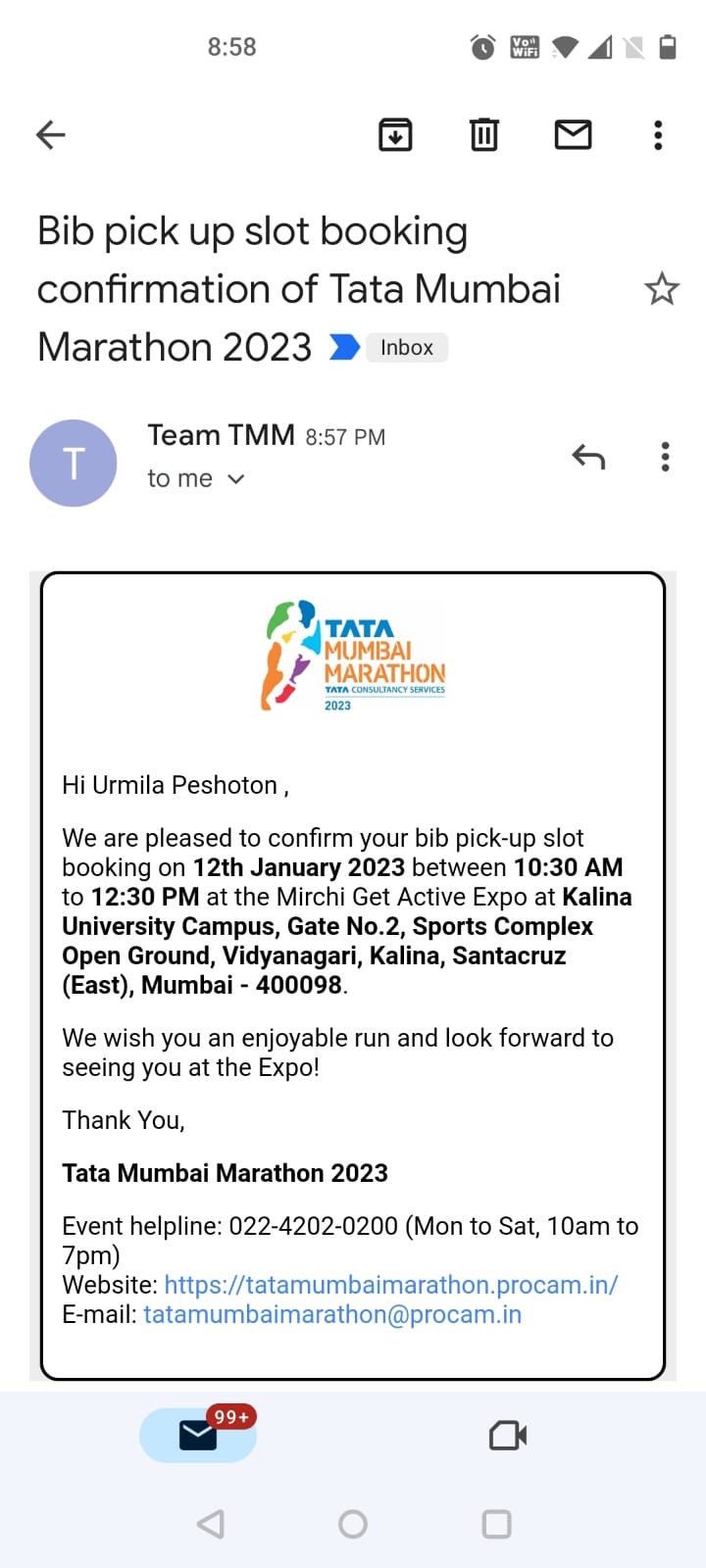Email tatamumbaimarathon@procam.in via the link
The height and width of the screenshot is (1568, 706).
(332, 1314)
